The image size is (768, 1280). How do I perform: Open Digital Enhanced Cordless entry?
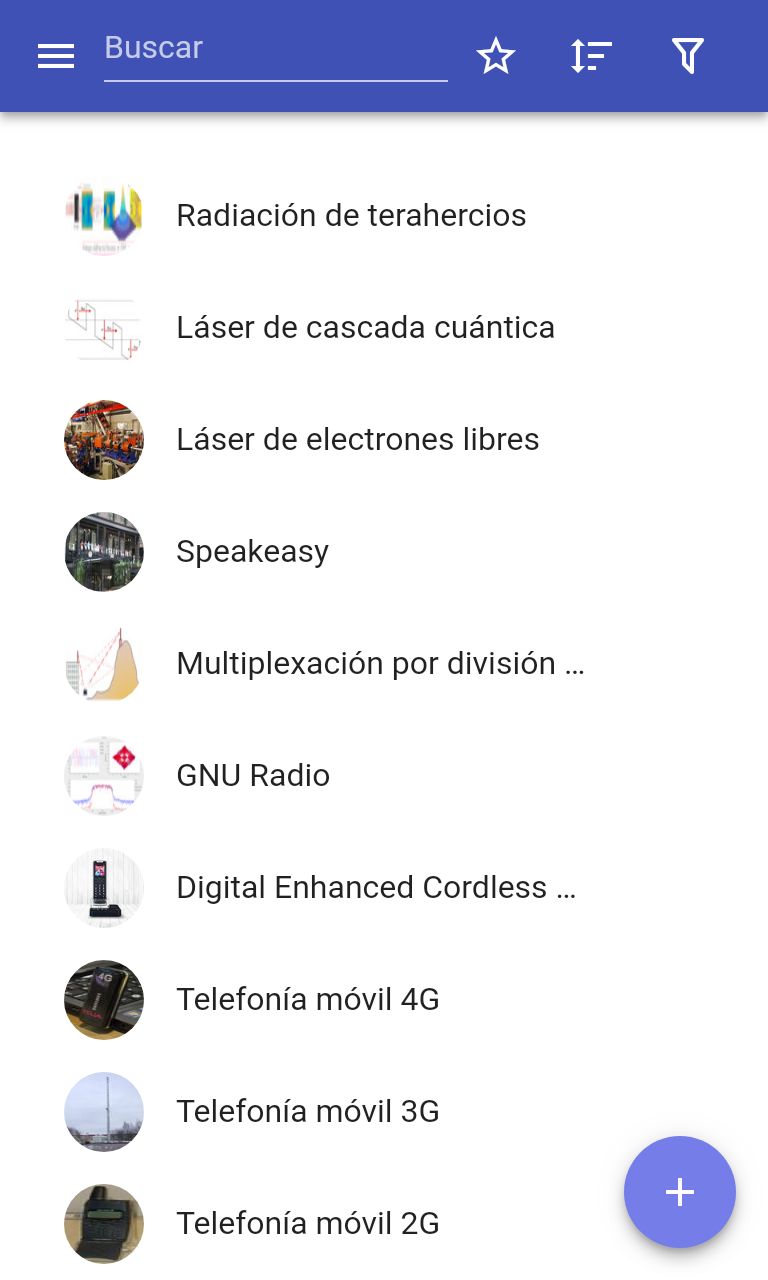click(376, 888)
